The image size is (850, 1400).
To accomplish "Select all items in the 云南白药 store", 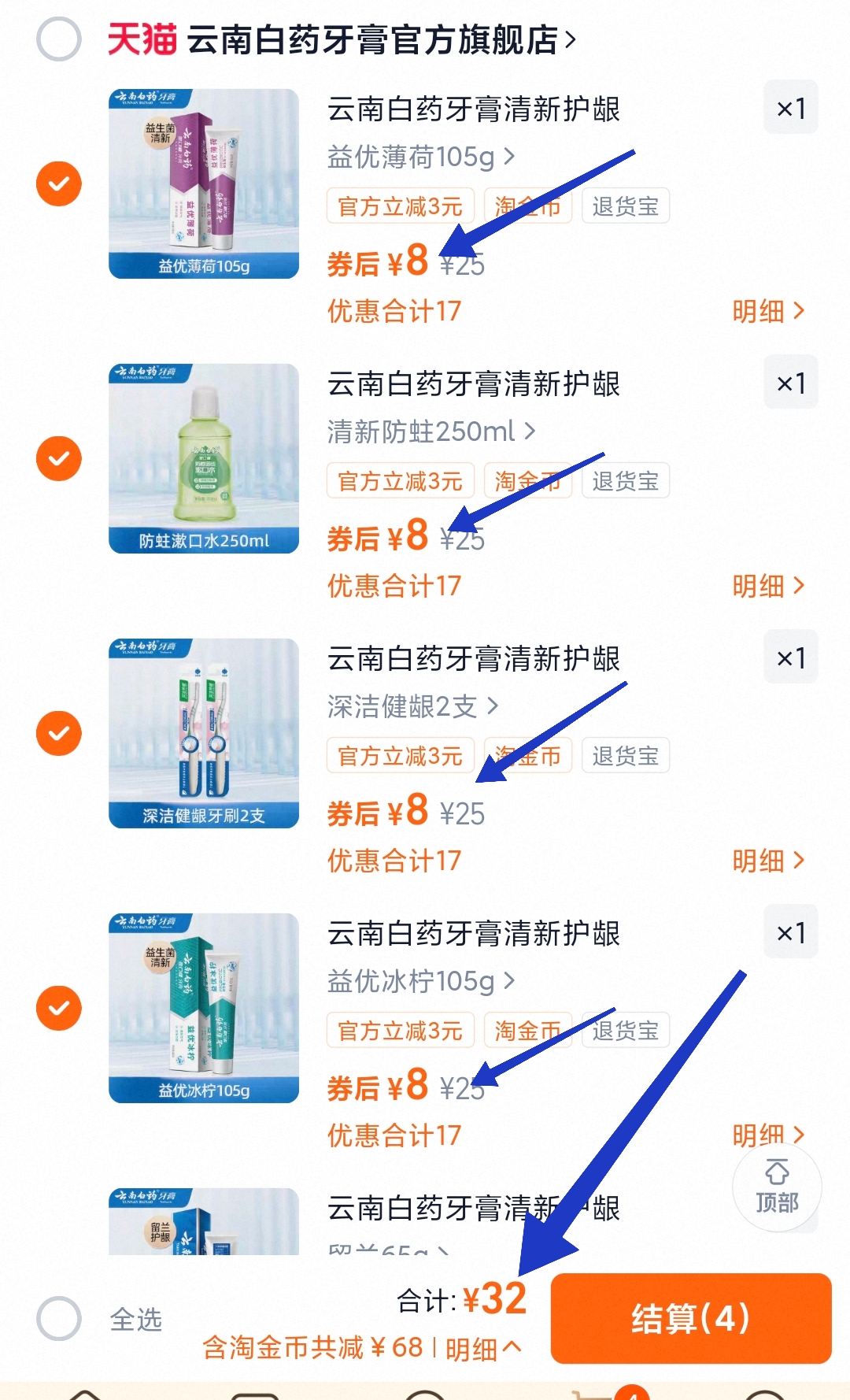I will pos(59,39).
